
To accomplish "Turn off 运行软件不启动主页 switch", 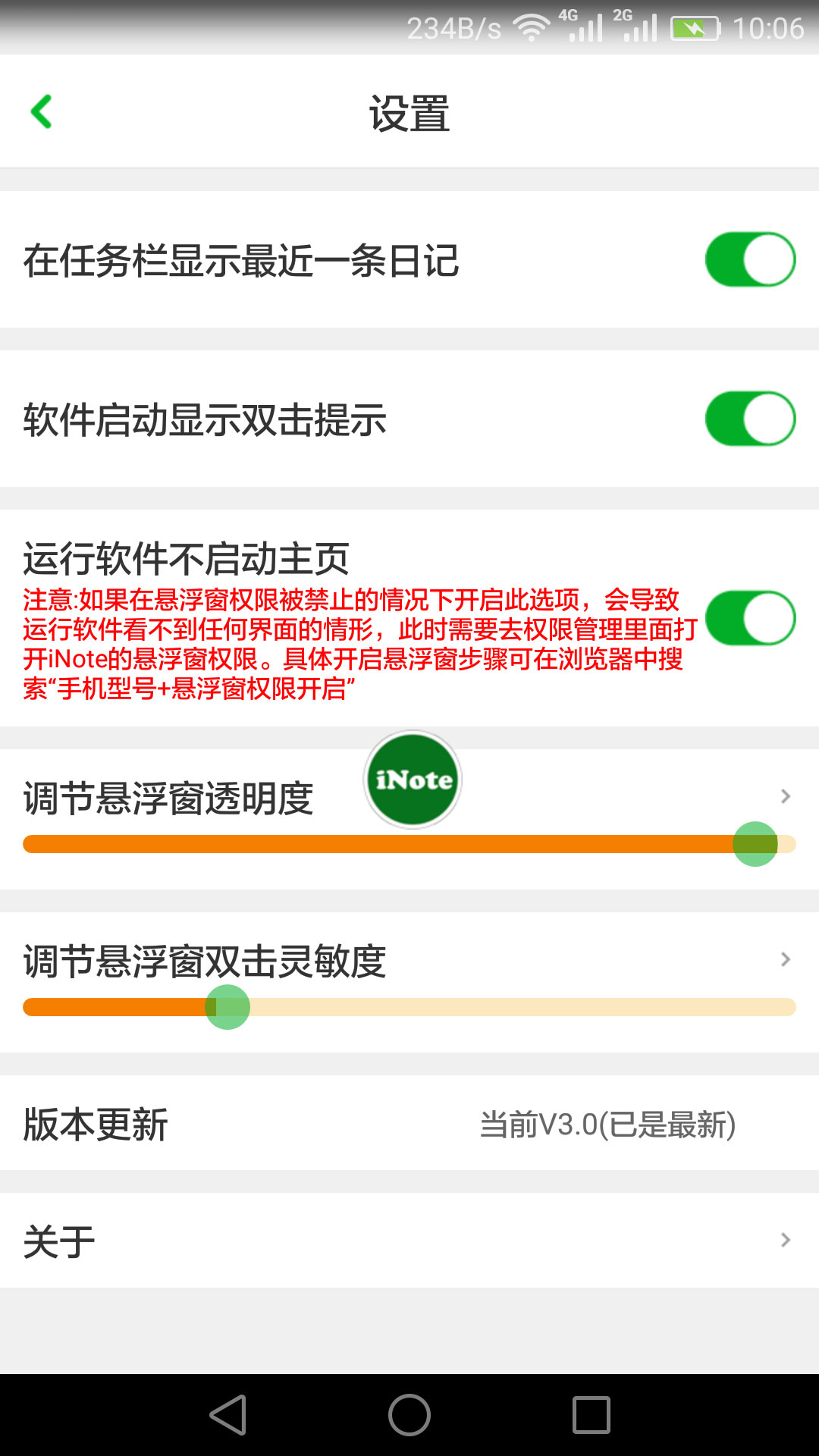I will pyautogui.click(x=750, y=618).
